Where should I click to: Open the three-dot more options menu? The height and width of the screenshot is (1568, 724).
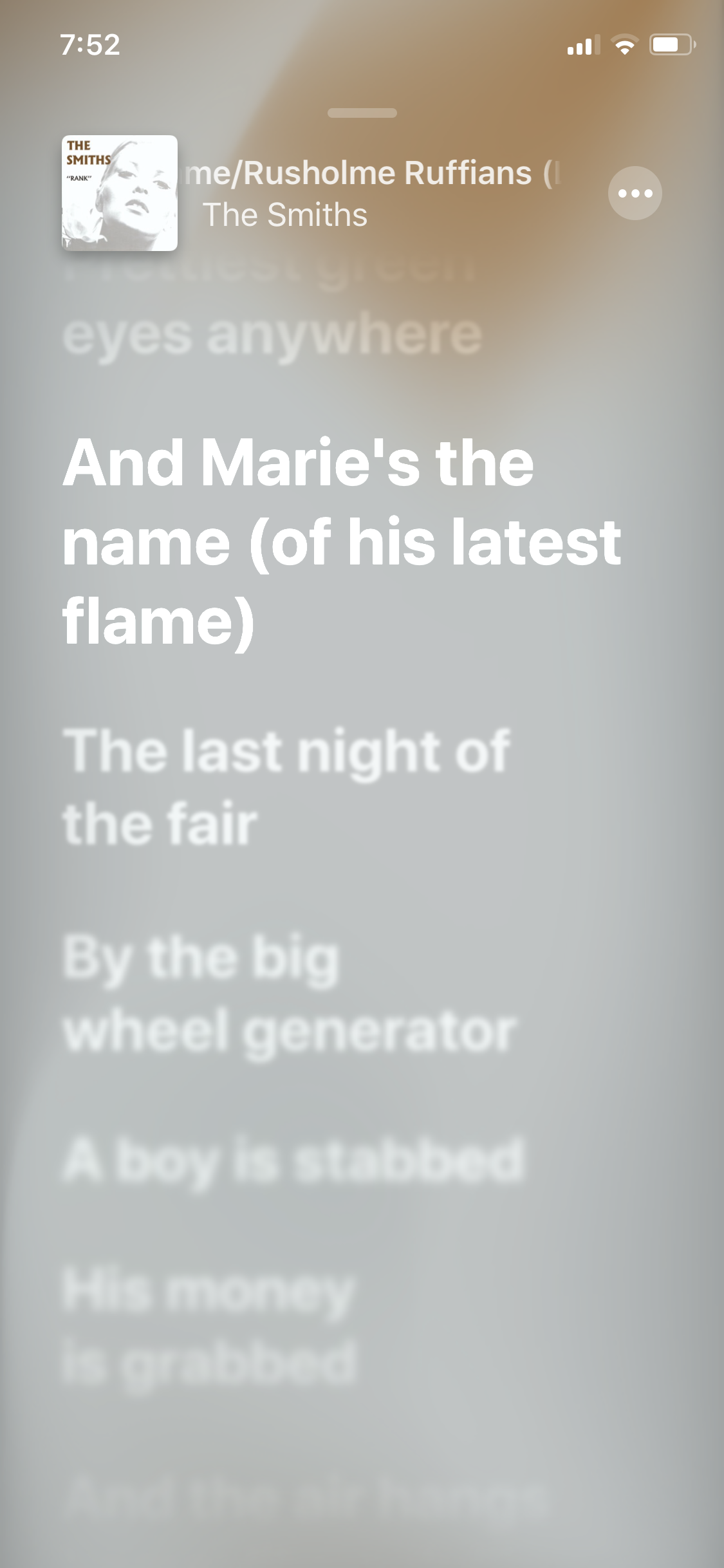pyautogui.click(x=635, y=193)
